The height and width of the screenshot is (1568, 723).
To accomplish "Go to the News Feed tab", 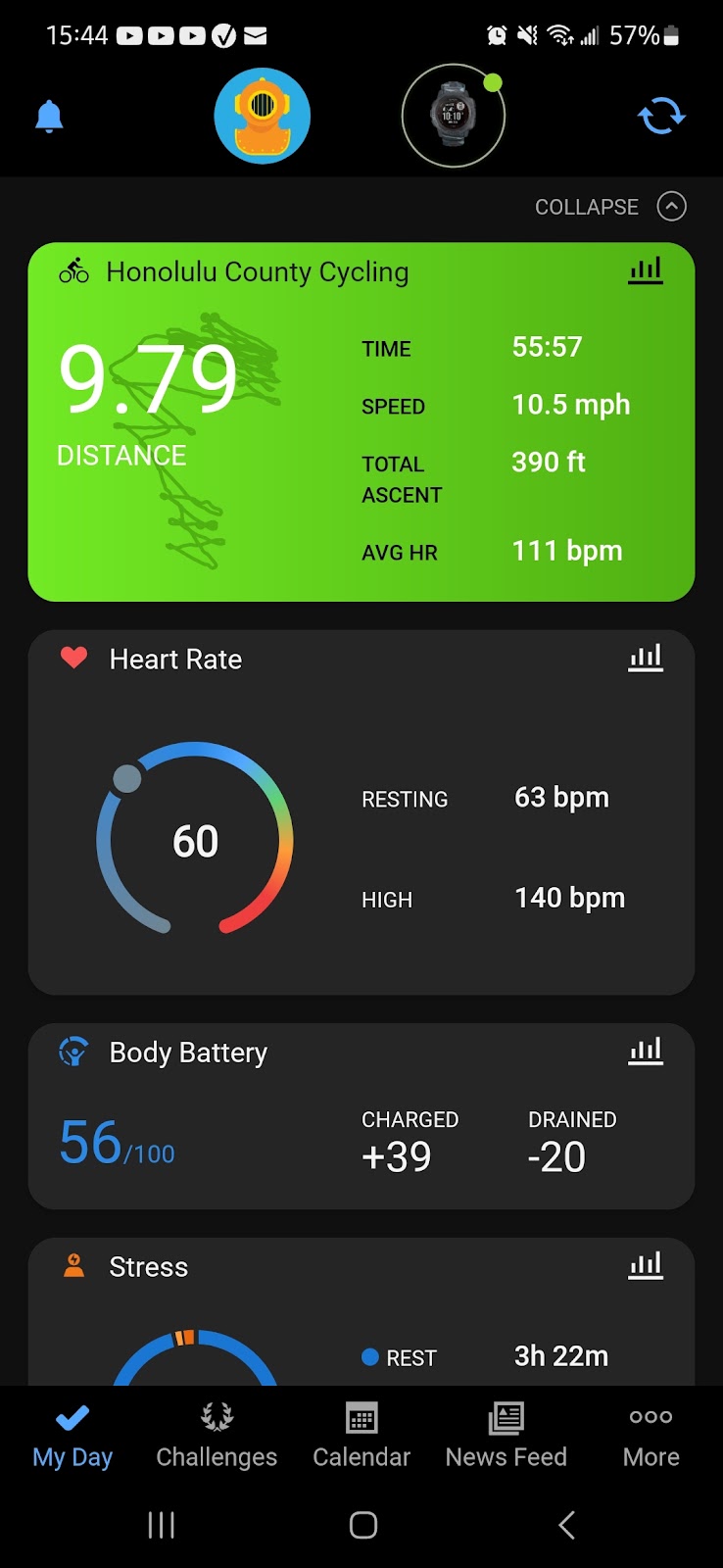I will pyautogui.click(x=506, y=1436).
